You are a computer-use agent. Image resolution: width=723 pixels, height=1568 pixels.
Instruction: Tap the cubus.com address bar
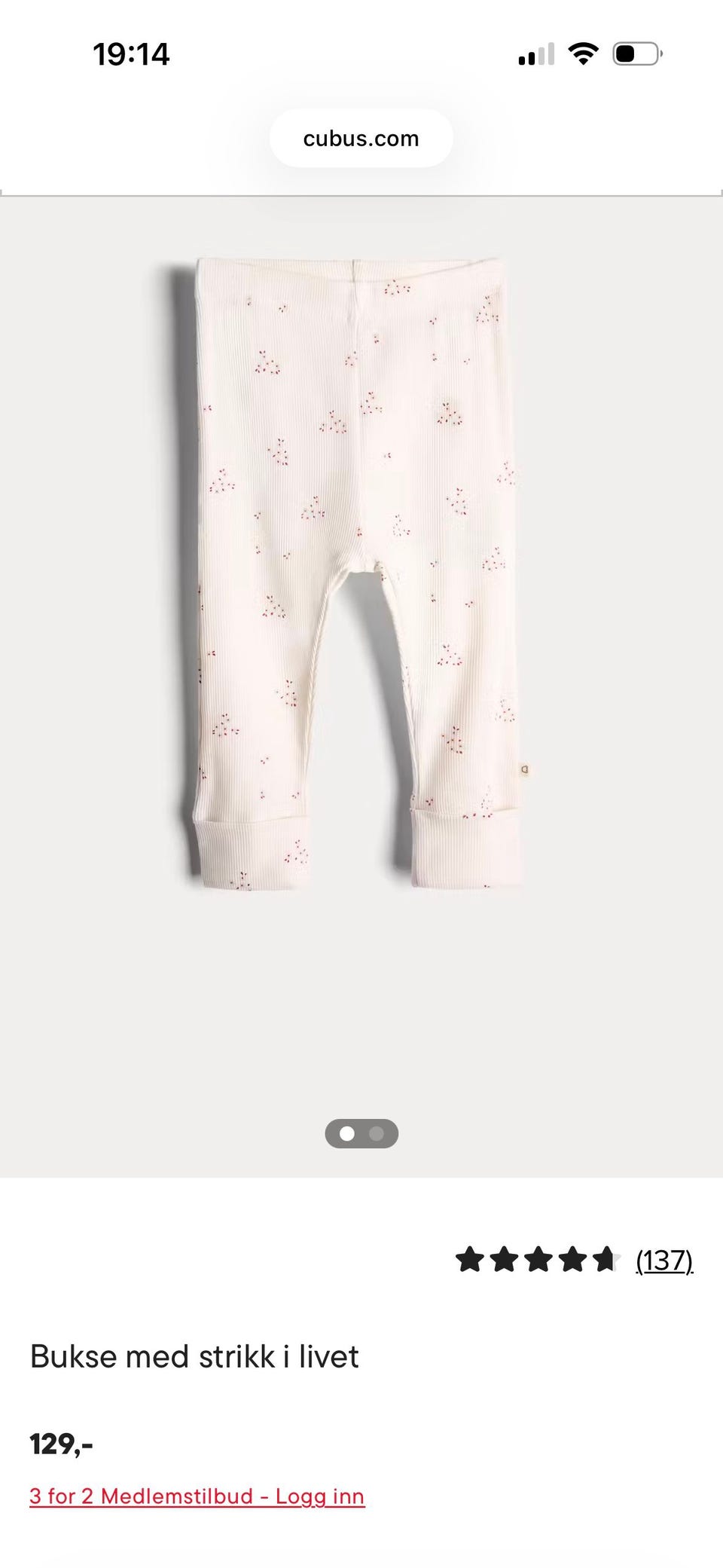361,138
